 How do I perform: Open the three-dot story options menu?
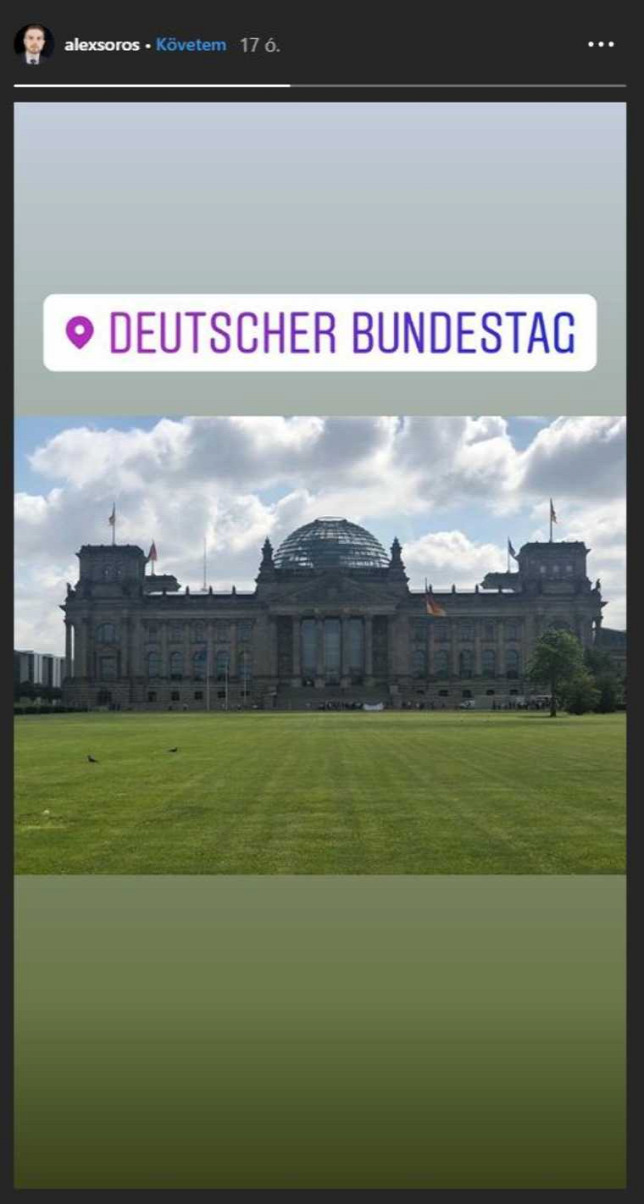600,45
